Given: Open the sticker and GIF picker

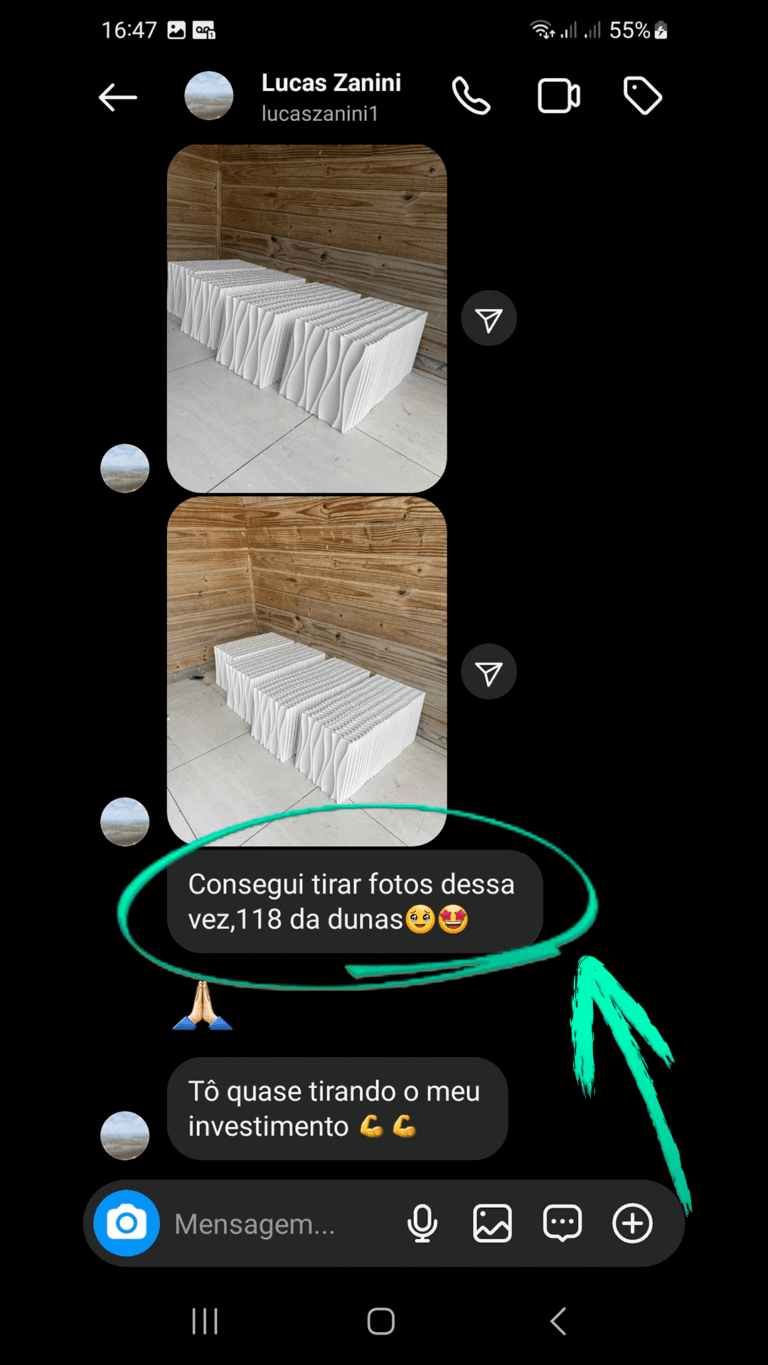Looking at the screenshot, I should coord(562,1223).
